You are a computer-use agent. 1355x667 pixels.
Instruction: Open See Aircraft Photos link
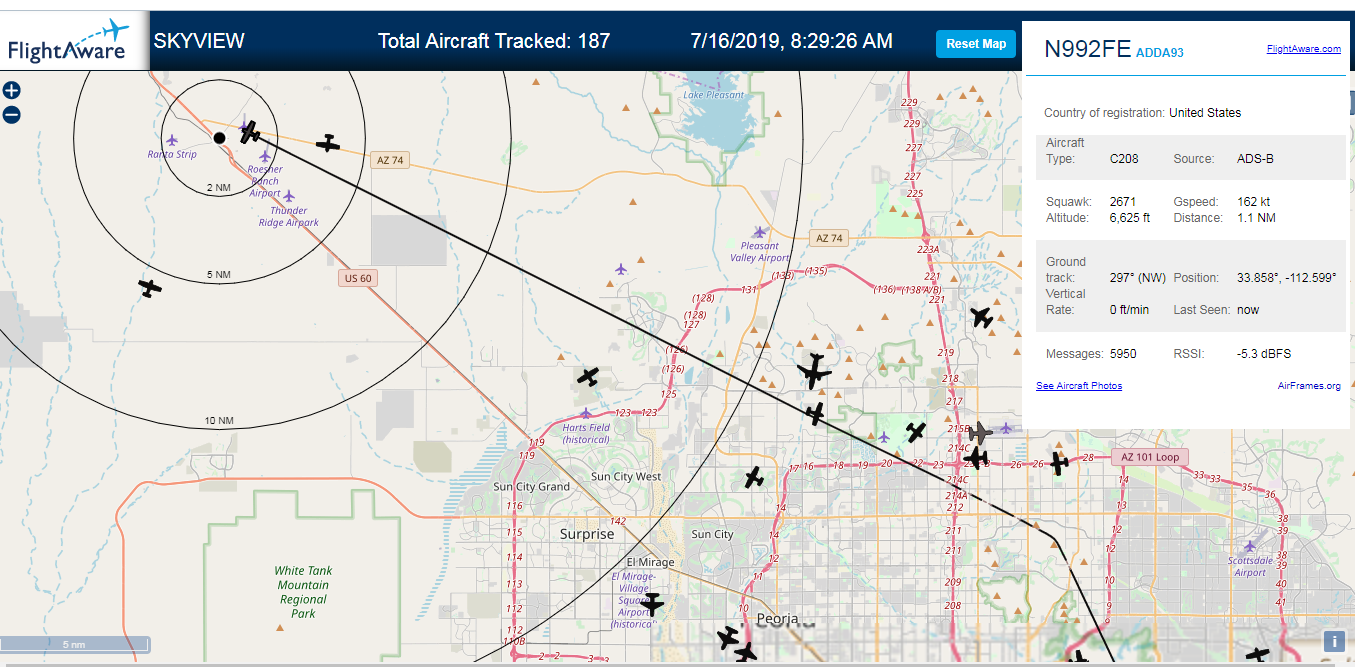[1079, 386]
